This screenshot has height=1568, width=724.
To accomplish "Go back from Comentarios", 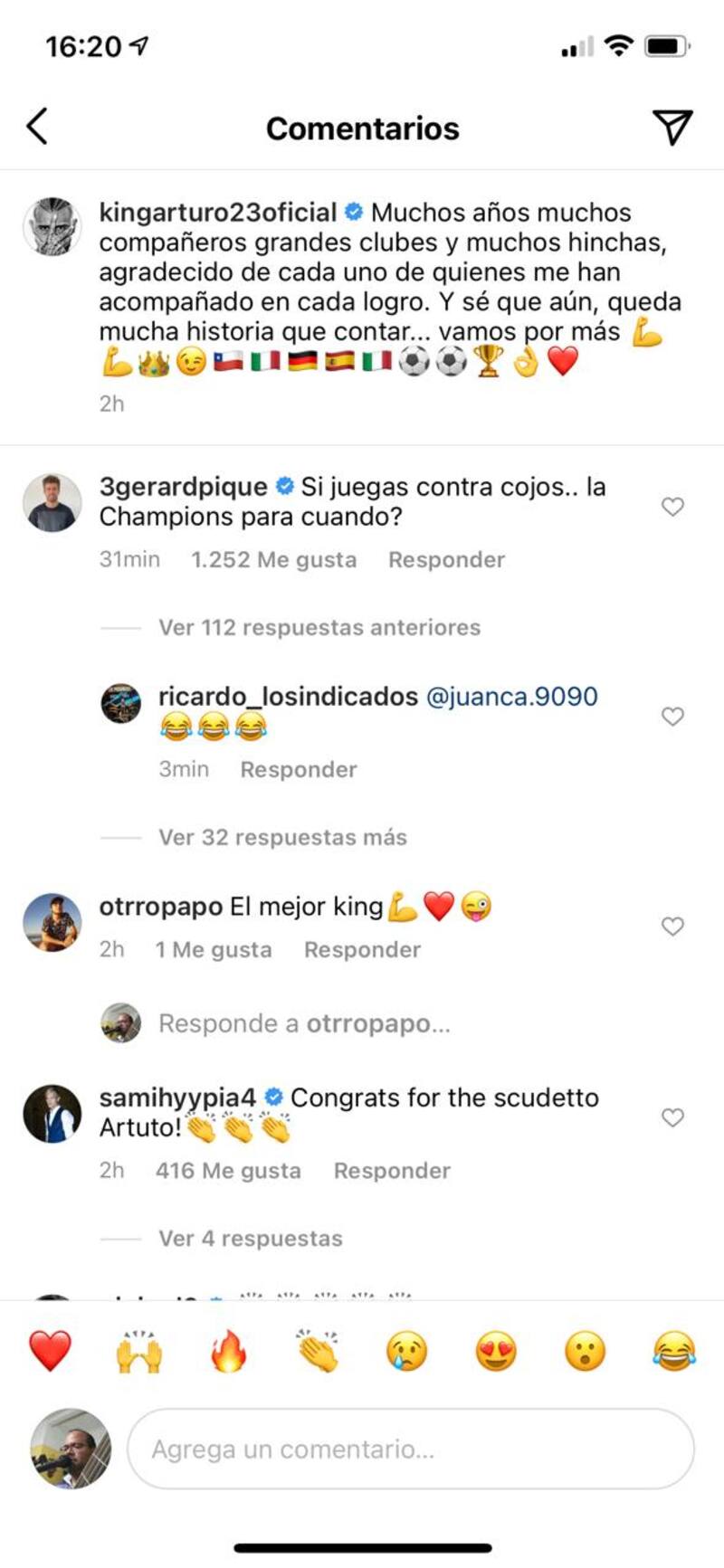I will [x=37, y=128].
